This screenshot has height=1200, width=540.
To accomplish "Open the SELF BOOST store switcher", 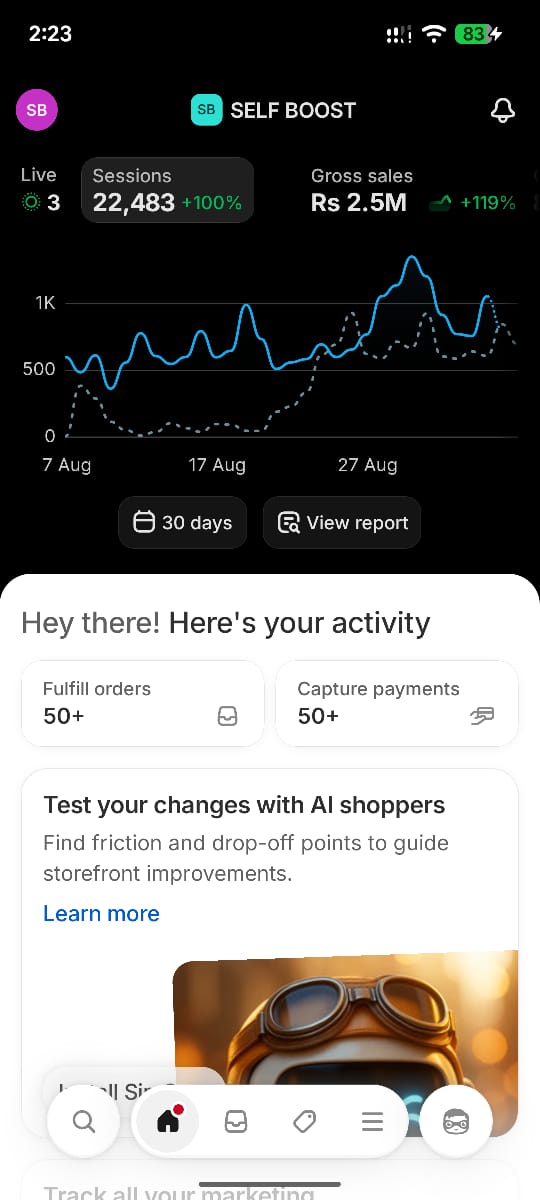I will click(273, 110).
